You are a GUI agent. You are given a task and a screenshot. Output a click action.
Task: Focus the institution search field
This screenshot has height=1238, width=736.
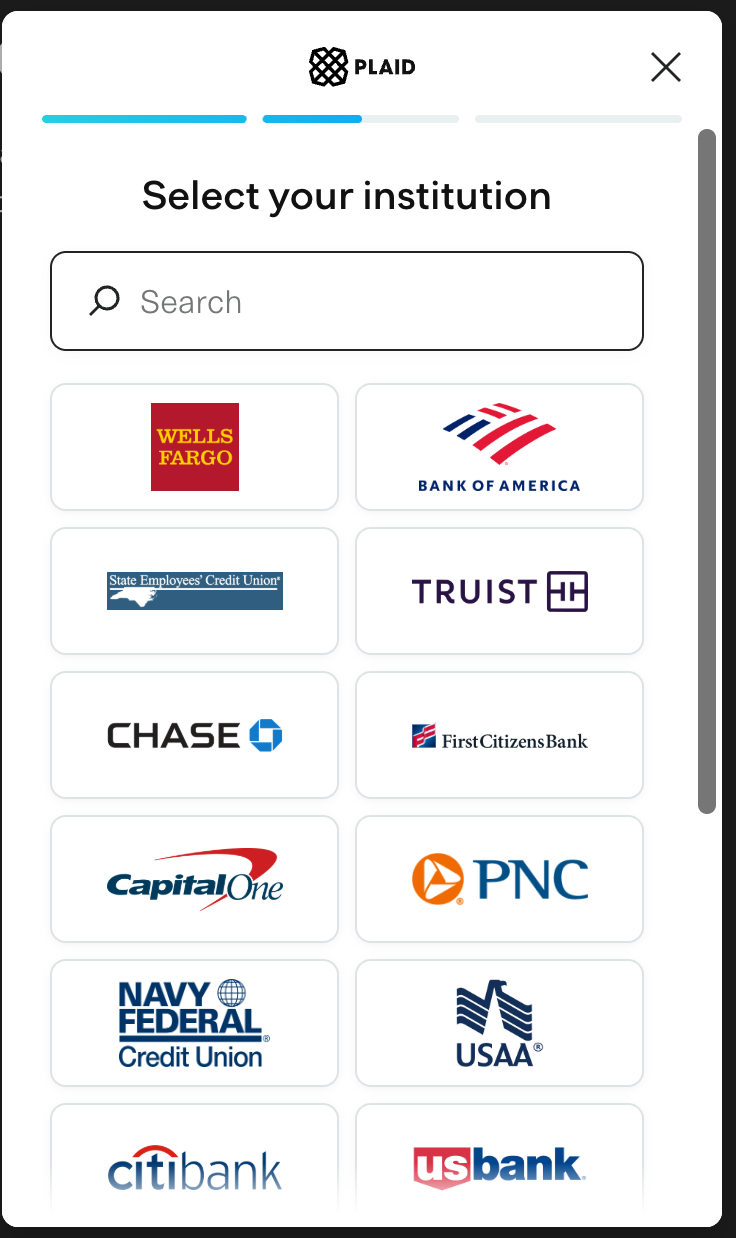(347, 301)
